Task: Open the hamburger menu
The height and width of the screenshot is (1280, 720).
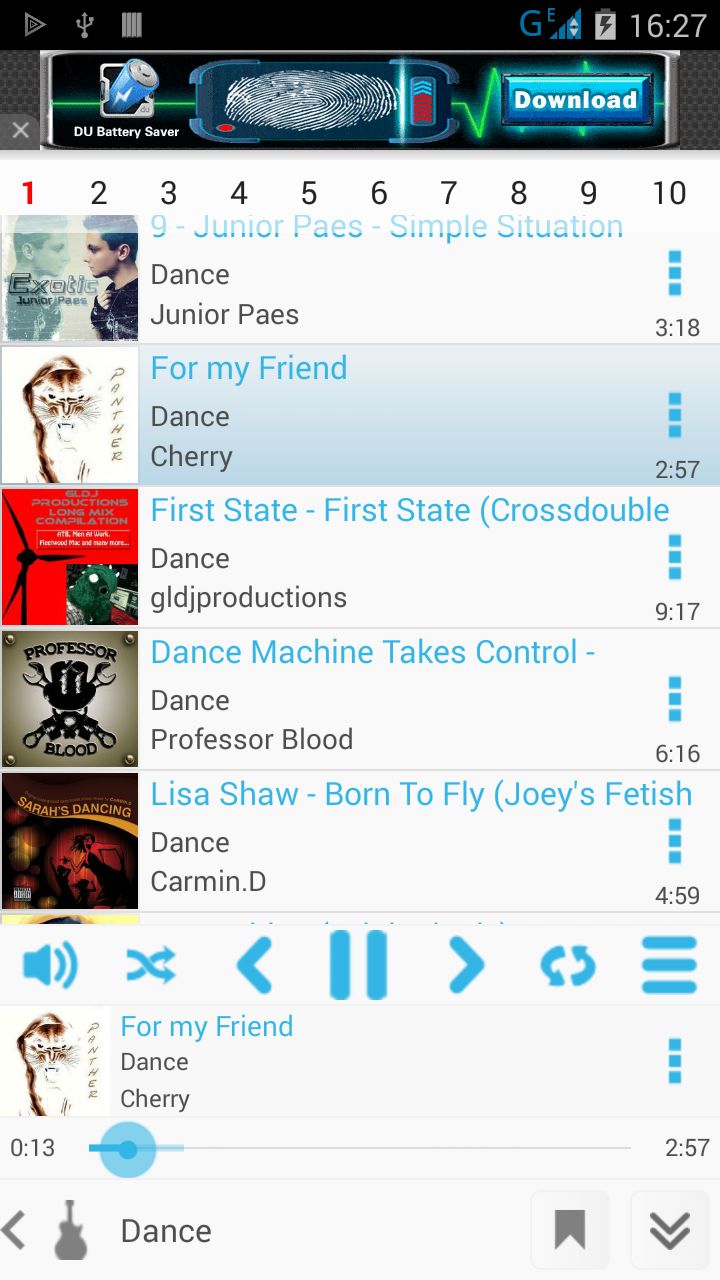Action: [x=669, y=966]
